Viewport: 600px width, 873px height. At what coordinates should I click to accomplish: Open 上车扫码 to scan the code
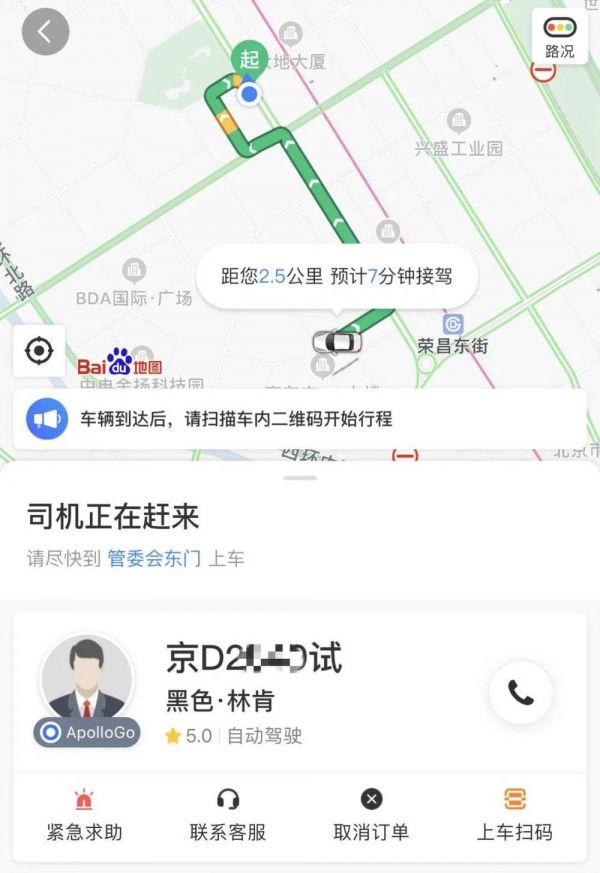pos(515,814)
